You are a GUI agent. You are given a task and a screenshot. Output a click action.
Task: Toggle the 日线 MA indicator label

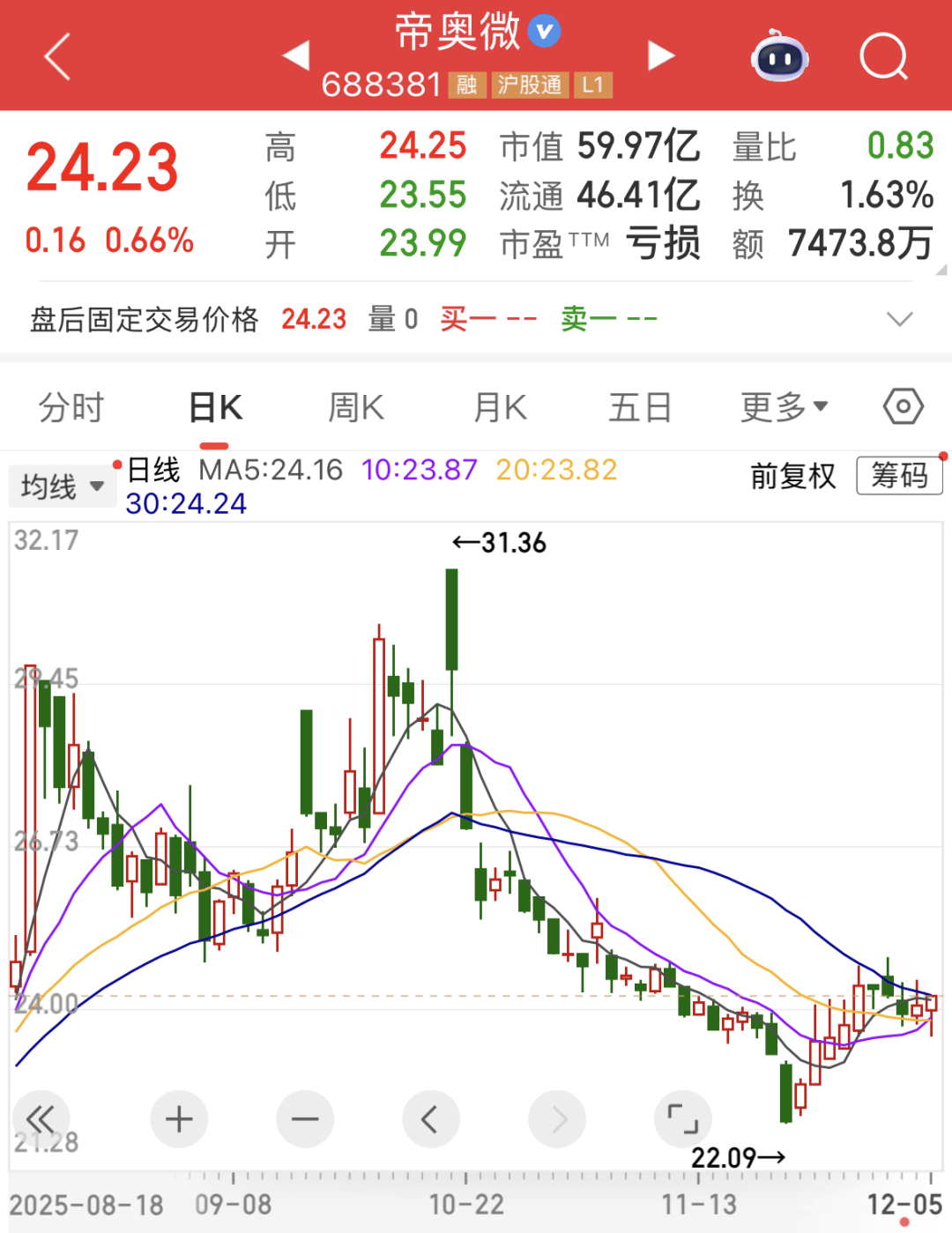coord(151,472)
